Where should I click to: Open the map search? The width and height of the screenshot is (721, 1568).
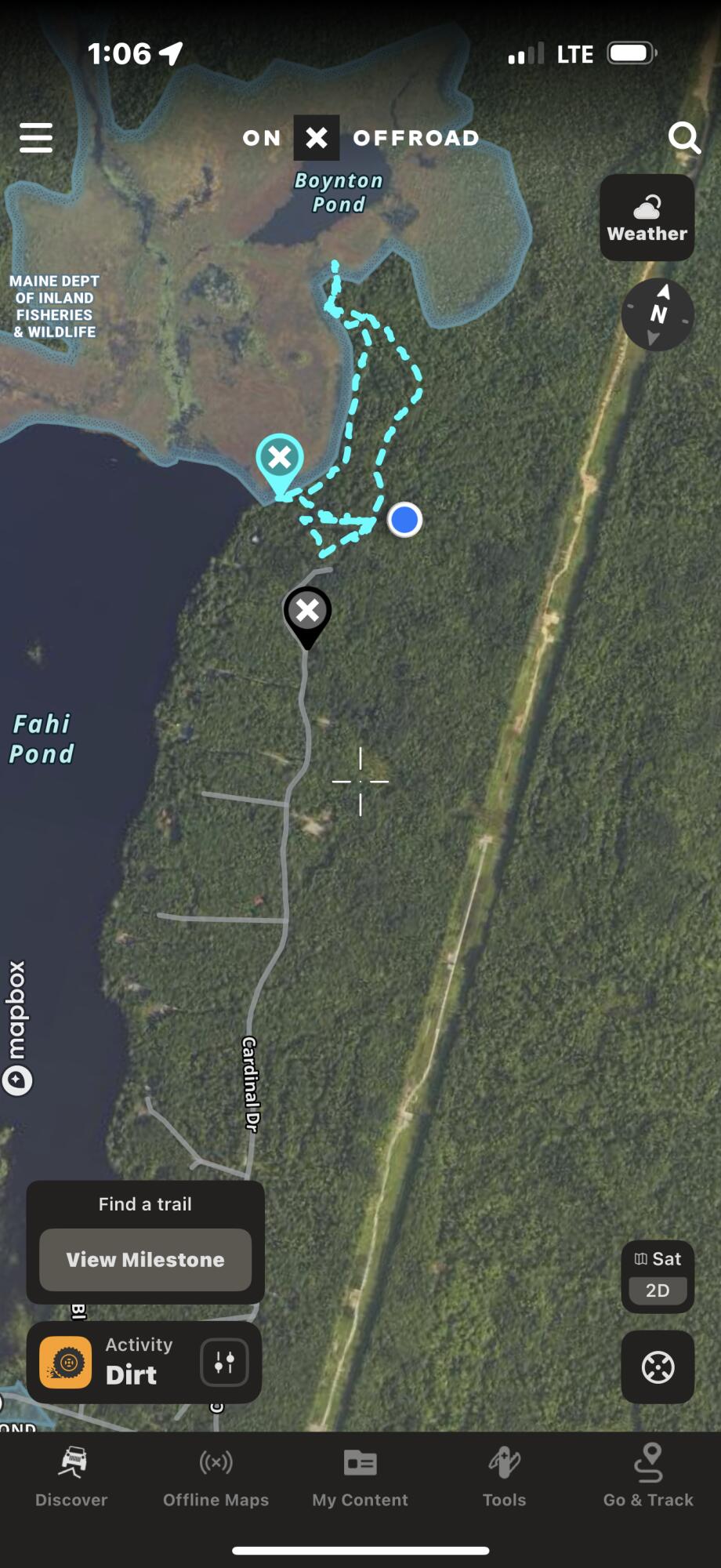point(683,138)
